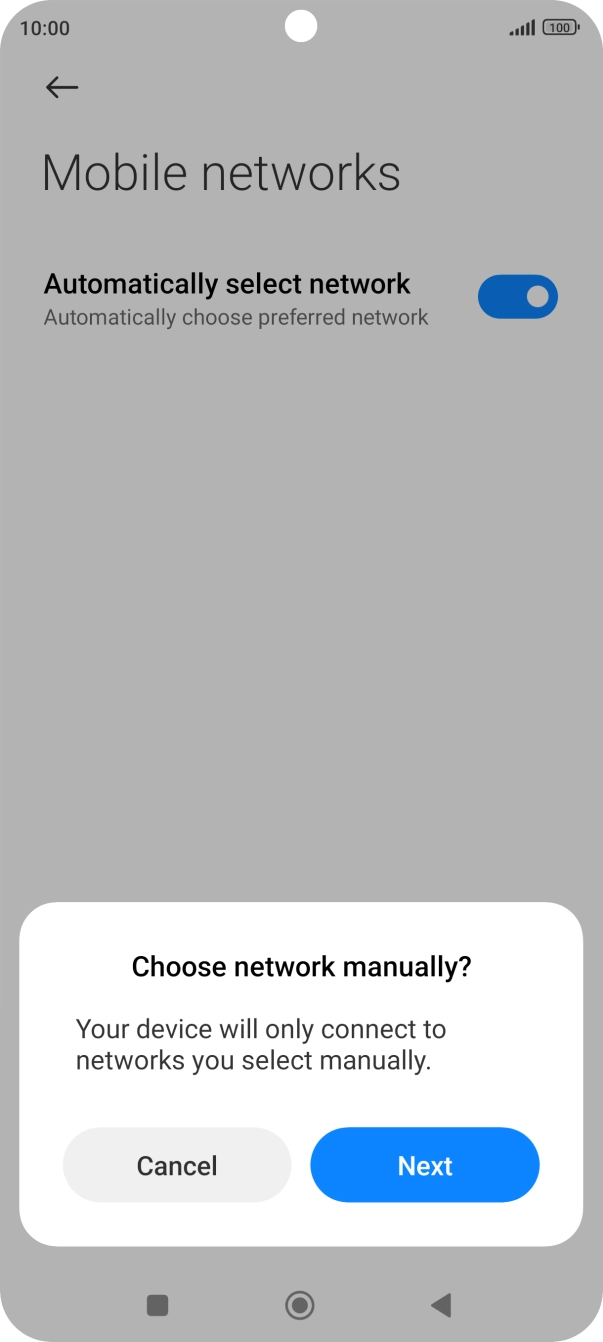Confirm manual selection with Next
This screenshot has height=1342, width=603.
coord(425,1165)
